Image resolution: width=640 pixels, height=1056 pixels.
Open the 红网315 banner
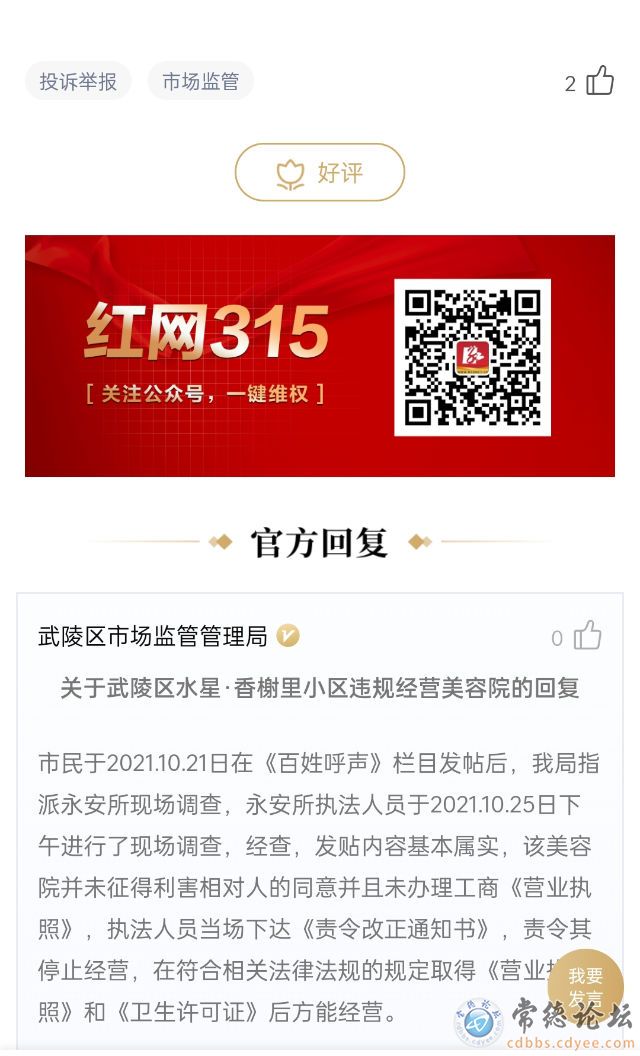(320, 356)
